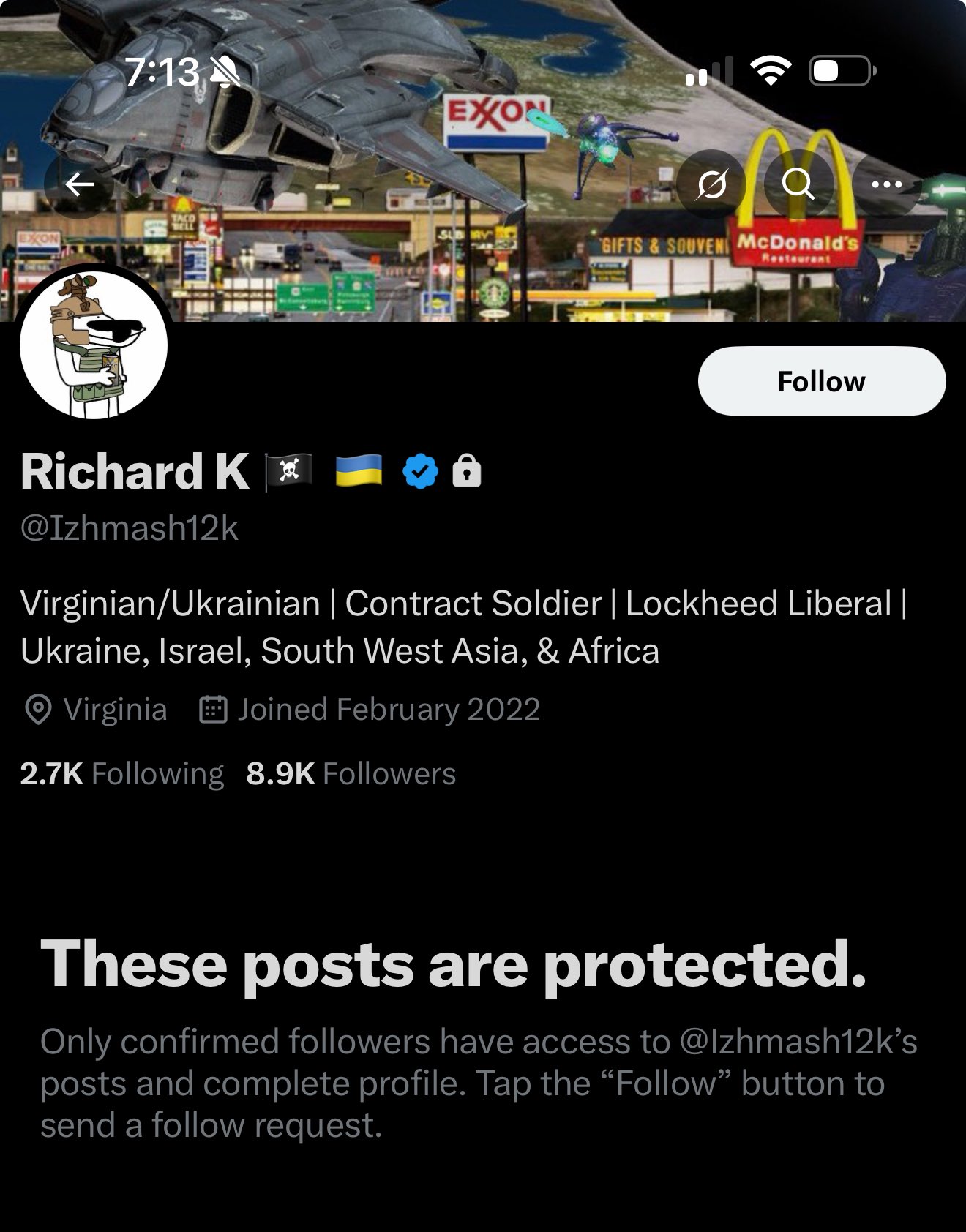
Task: Tap the Grok slash icon in header
Action: 711,184
